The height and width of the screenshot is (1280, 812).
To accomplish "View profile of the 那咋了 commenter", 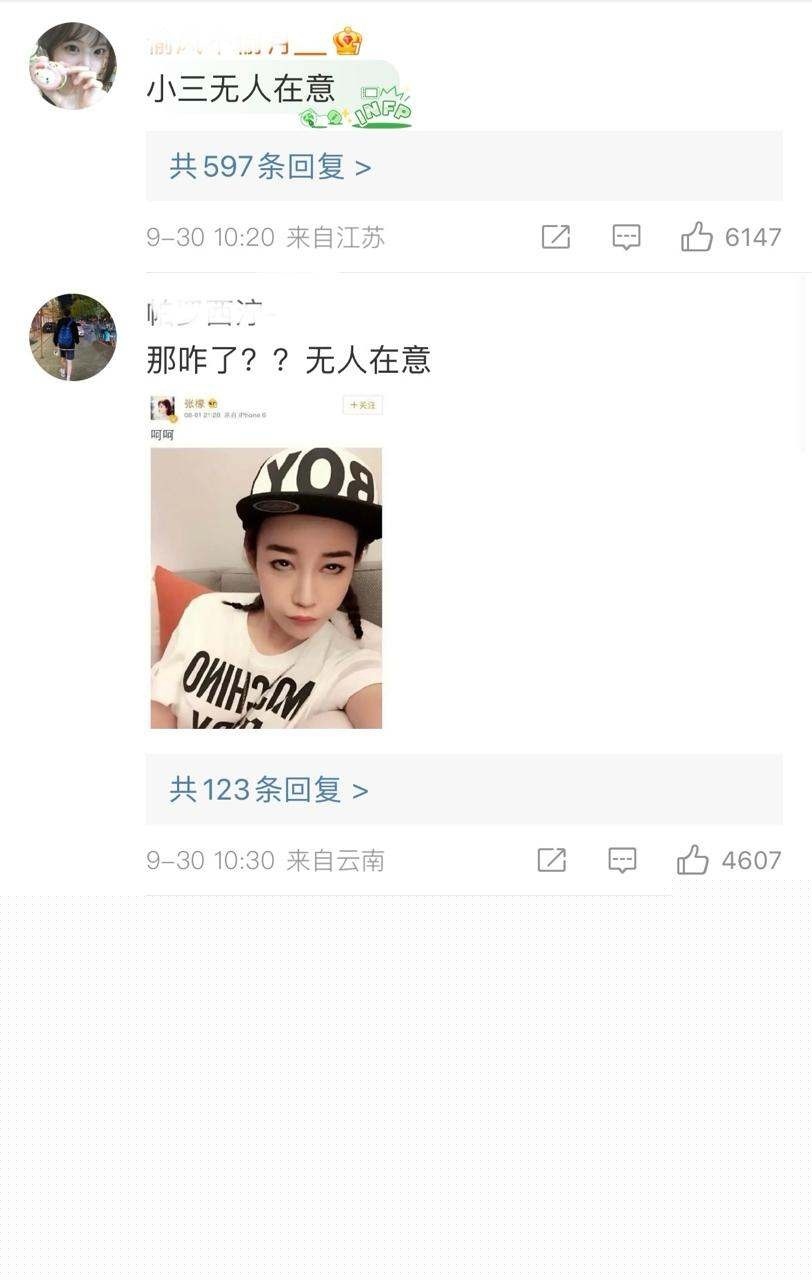I will tap(73, 337).
